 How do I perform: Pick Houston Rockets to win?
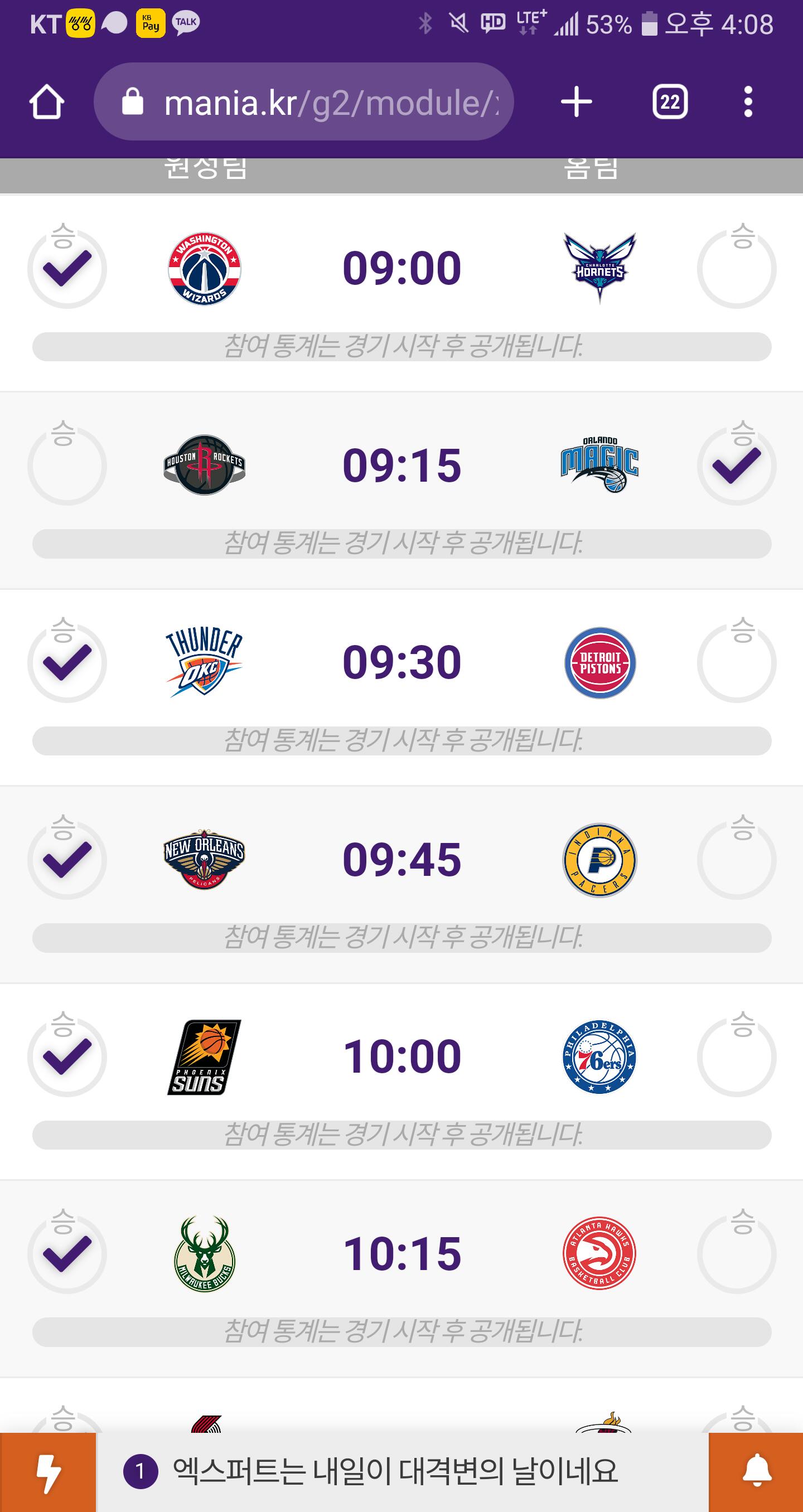click(x=67, y=466)
